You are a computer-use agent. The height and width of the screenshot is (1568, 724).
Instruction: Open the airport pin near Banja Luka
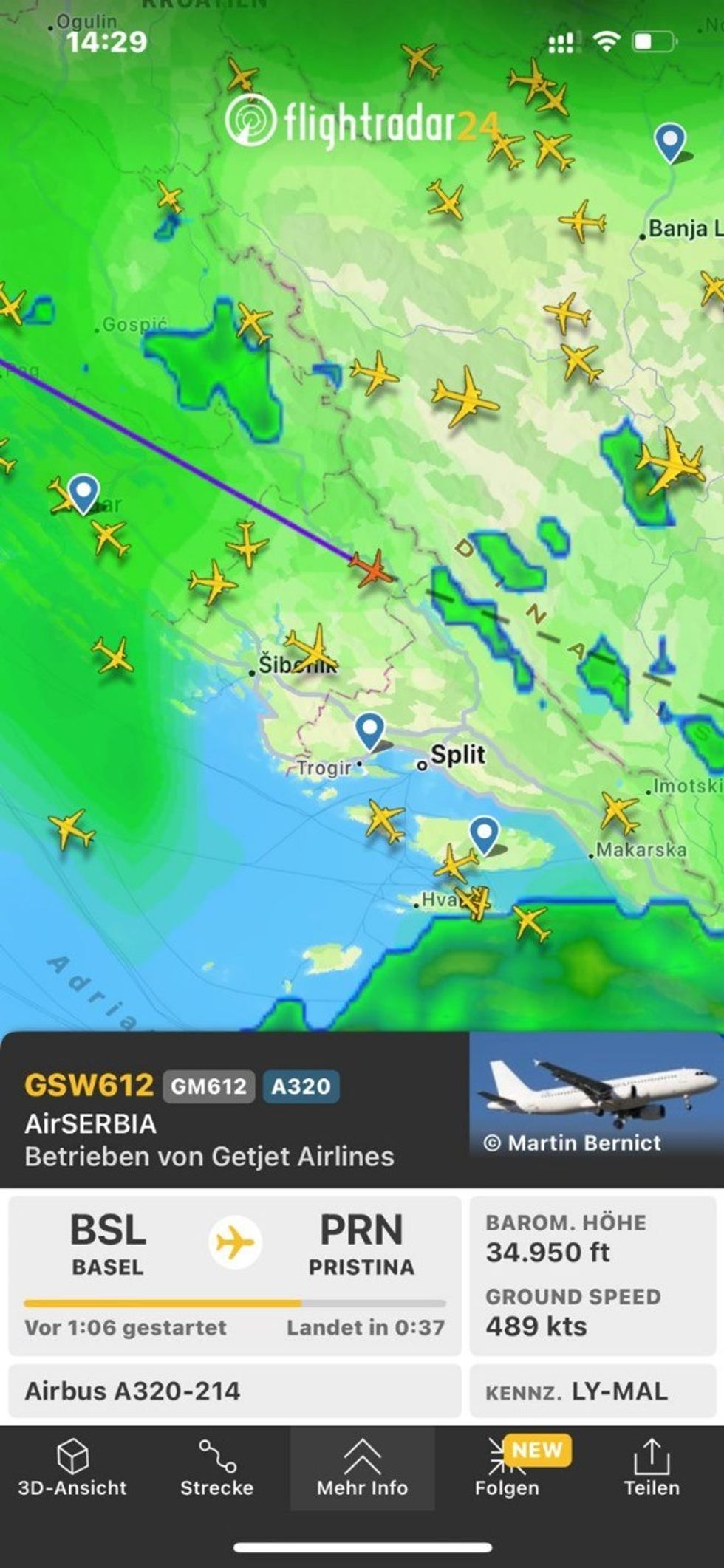670,140
